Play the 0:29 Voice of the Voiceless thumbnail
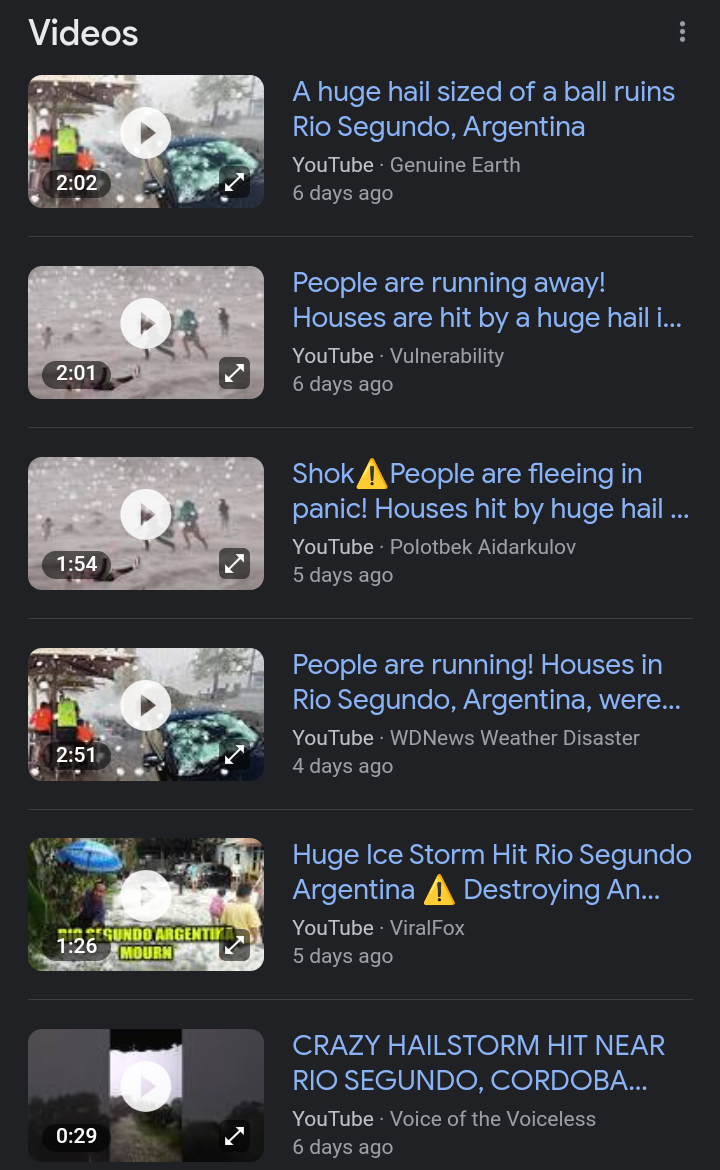 pos(146,1087)
